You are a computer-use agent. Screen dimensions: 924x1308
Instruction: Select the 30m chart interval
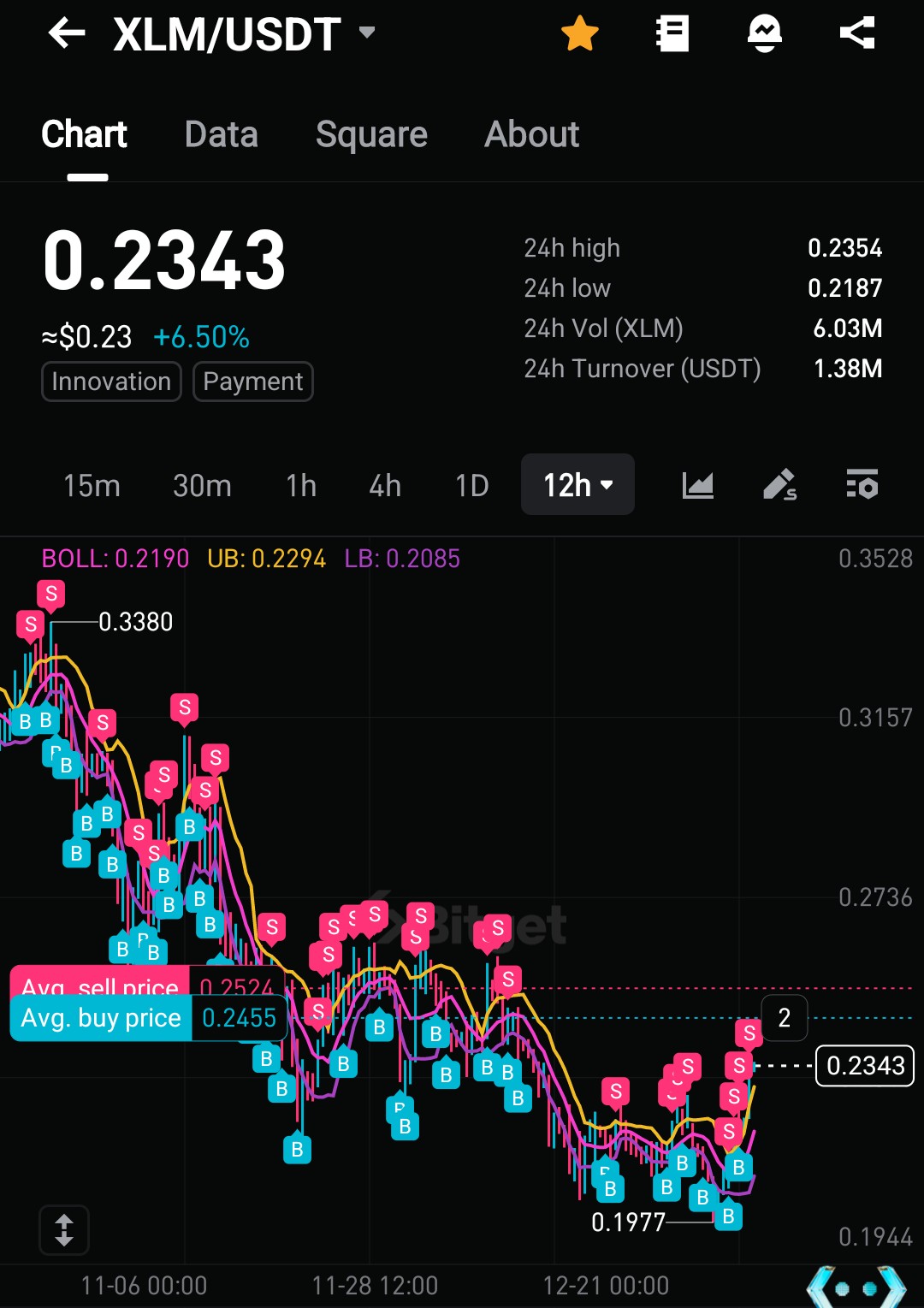[202, 486]
